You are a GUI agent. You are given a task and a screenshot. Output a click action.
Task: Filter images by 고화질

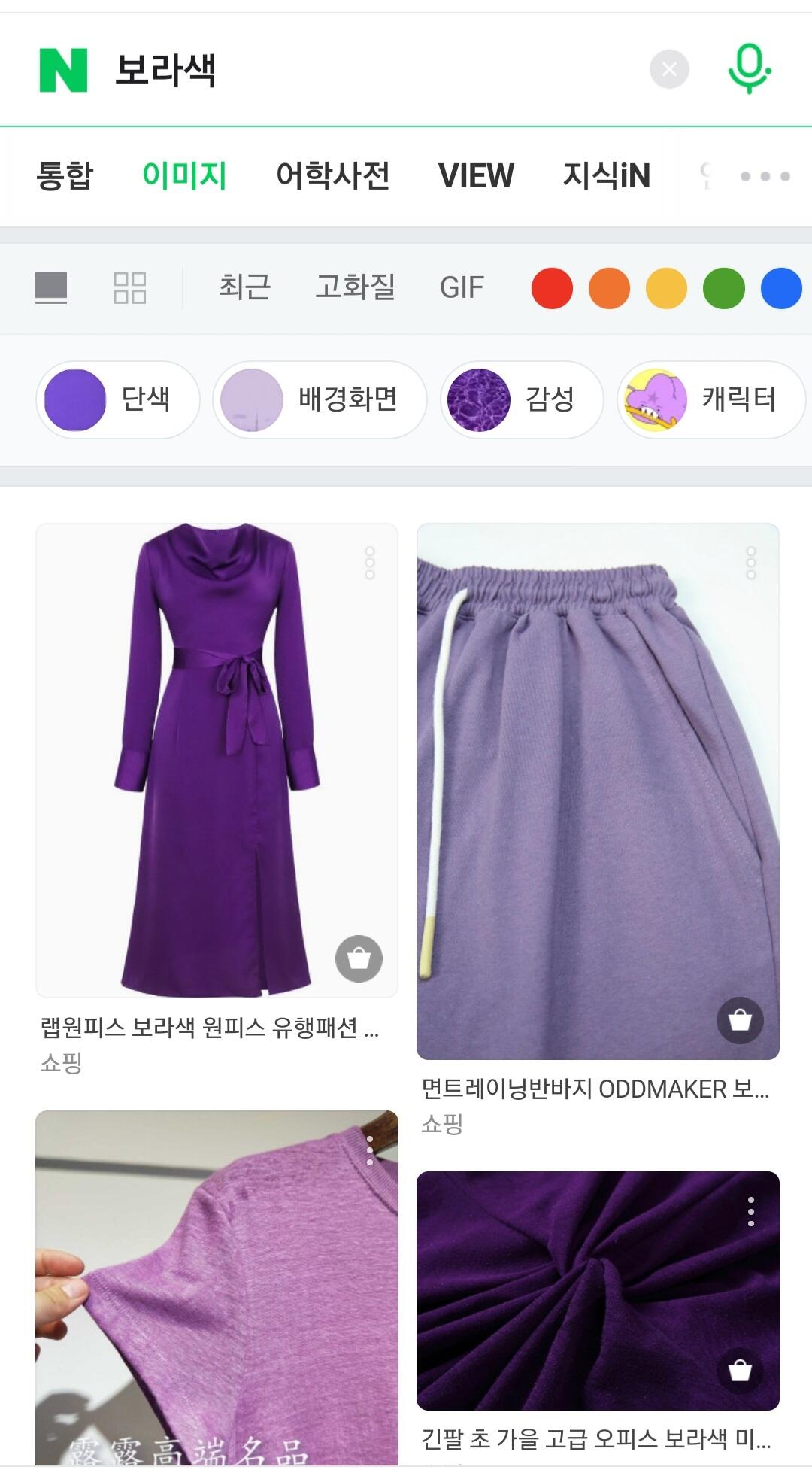pos(355,287)
